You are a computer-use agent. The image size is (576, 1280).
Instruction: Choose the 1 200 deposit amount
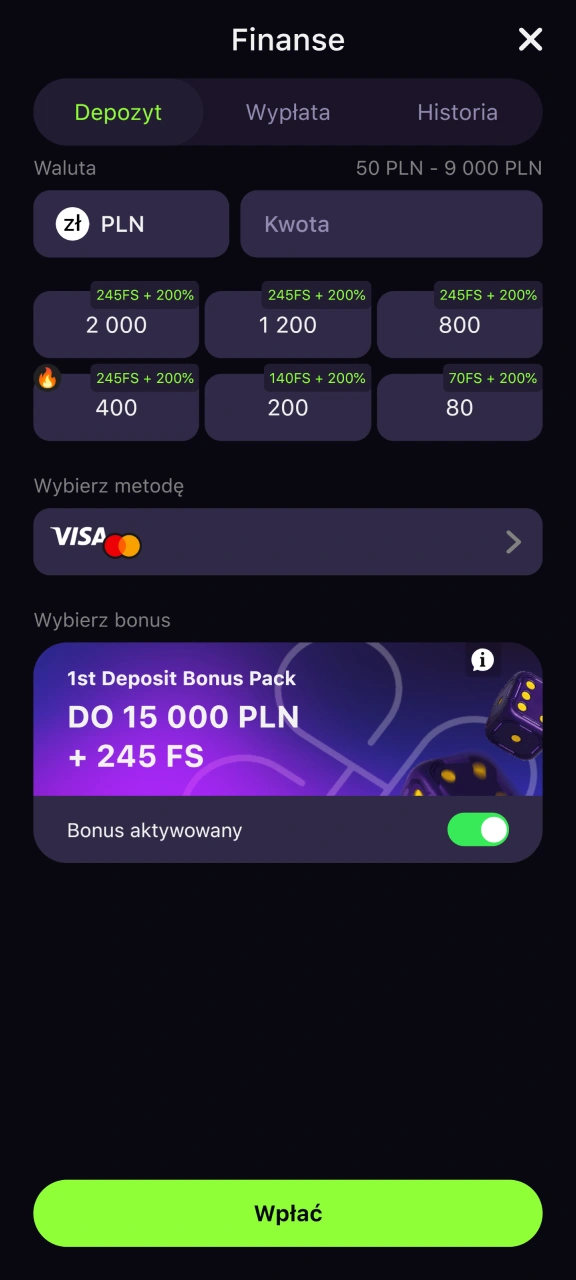(288, 325)
